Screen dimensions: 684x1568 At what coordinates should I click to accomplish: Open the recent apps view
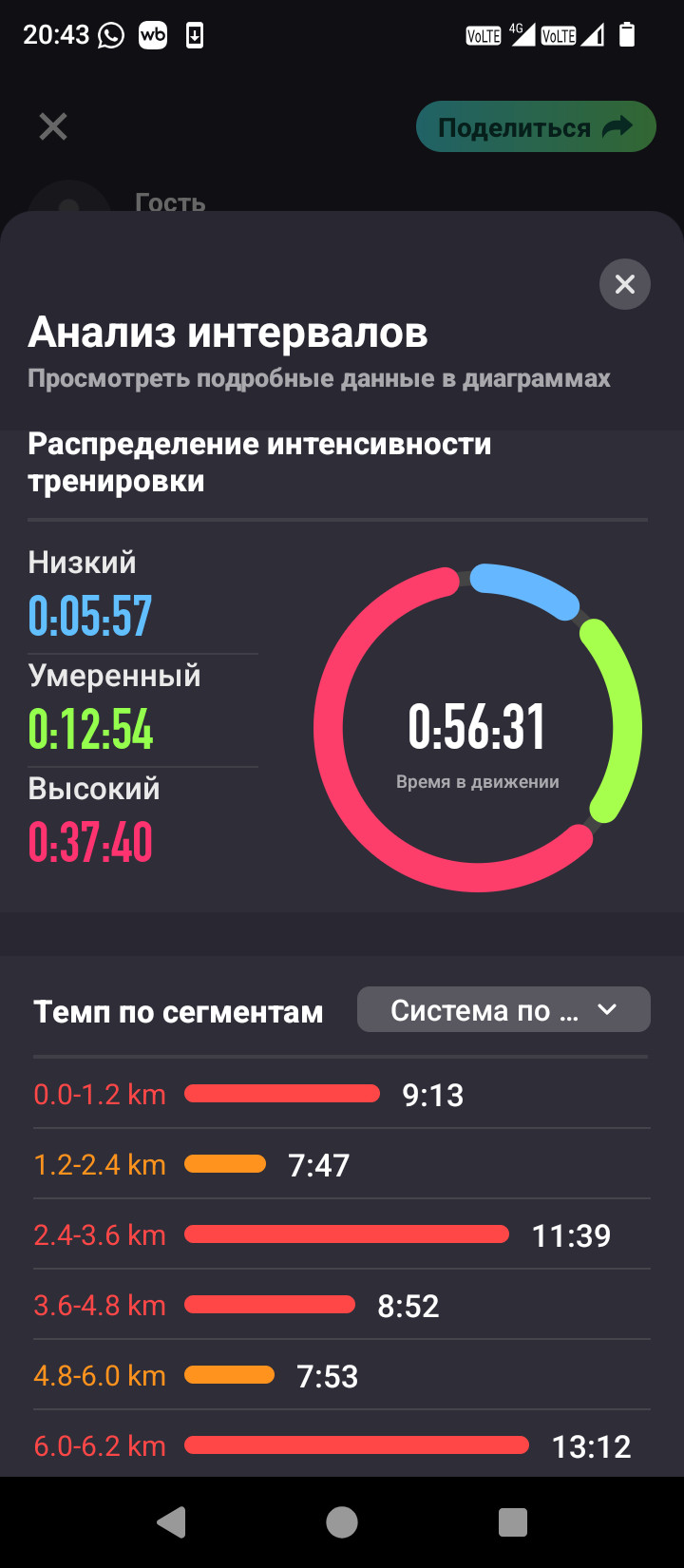pos(513,1522)
